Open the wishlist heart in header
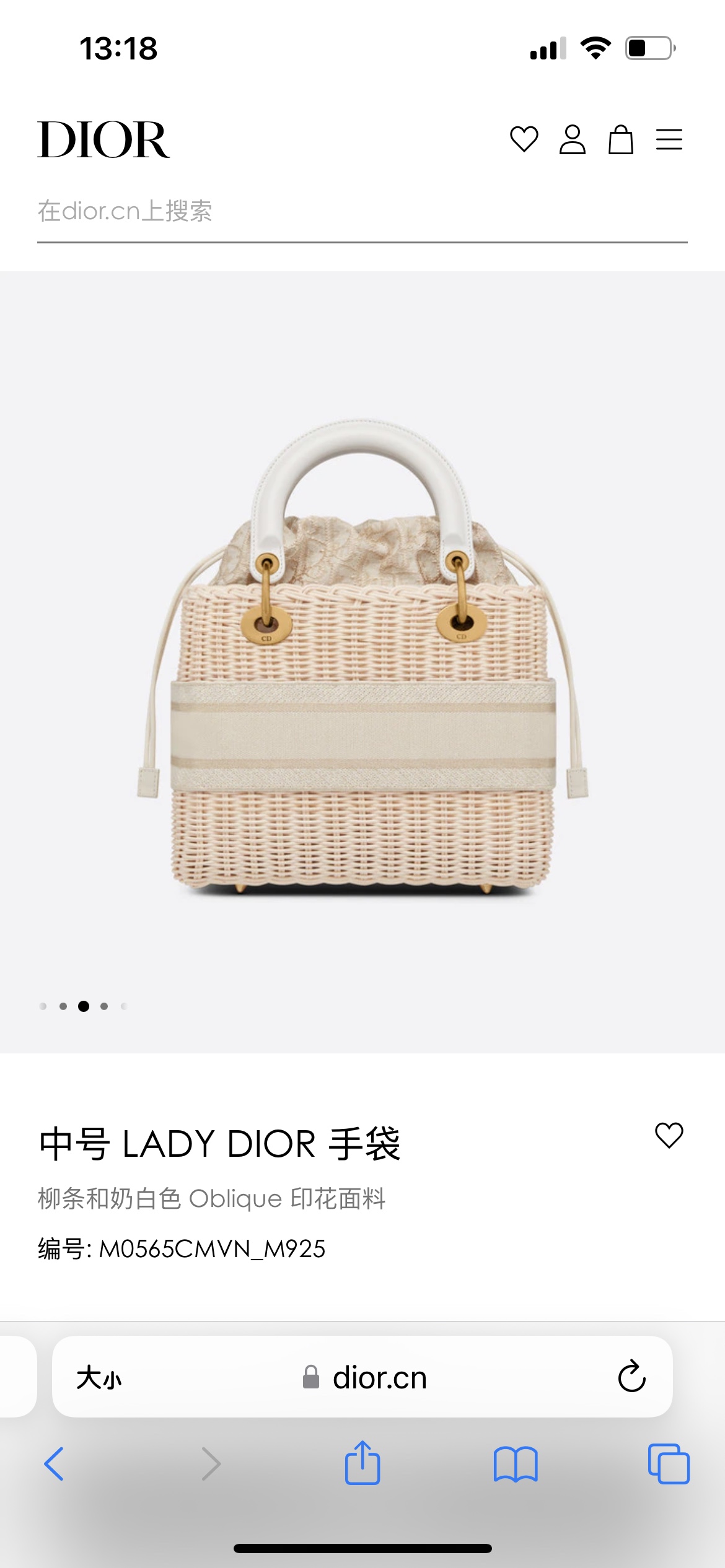The height and width of the screenshot is (1568, 725). 524,139
